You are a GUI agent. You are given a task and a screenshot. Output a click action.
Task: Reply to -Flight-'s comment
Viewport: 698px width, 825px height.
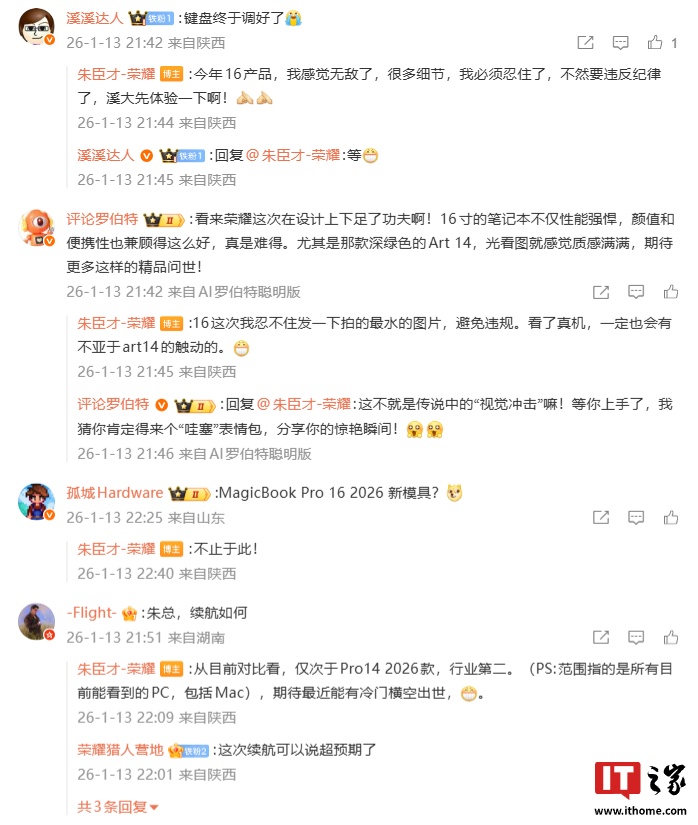click(x=636, y=637)
